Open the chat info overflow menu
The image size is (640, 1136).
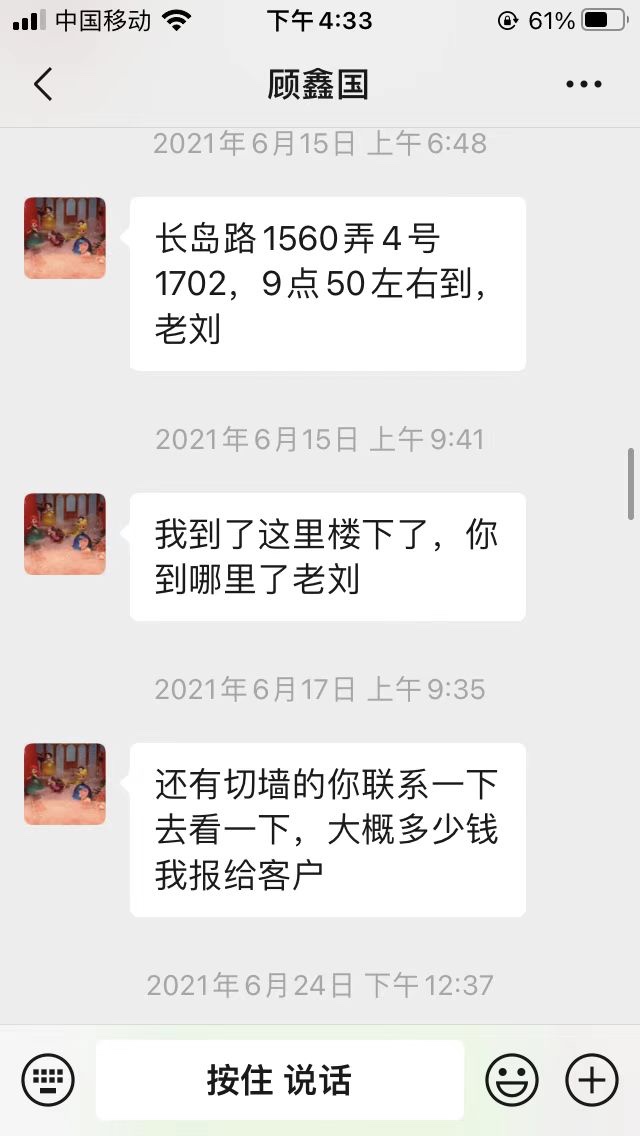coord(583,84)
